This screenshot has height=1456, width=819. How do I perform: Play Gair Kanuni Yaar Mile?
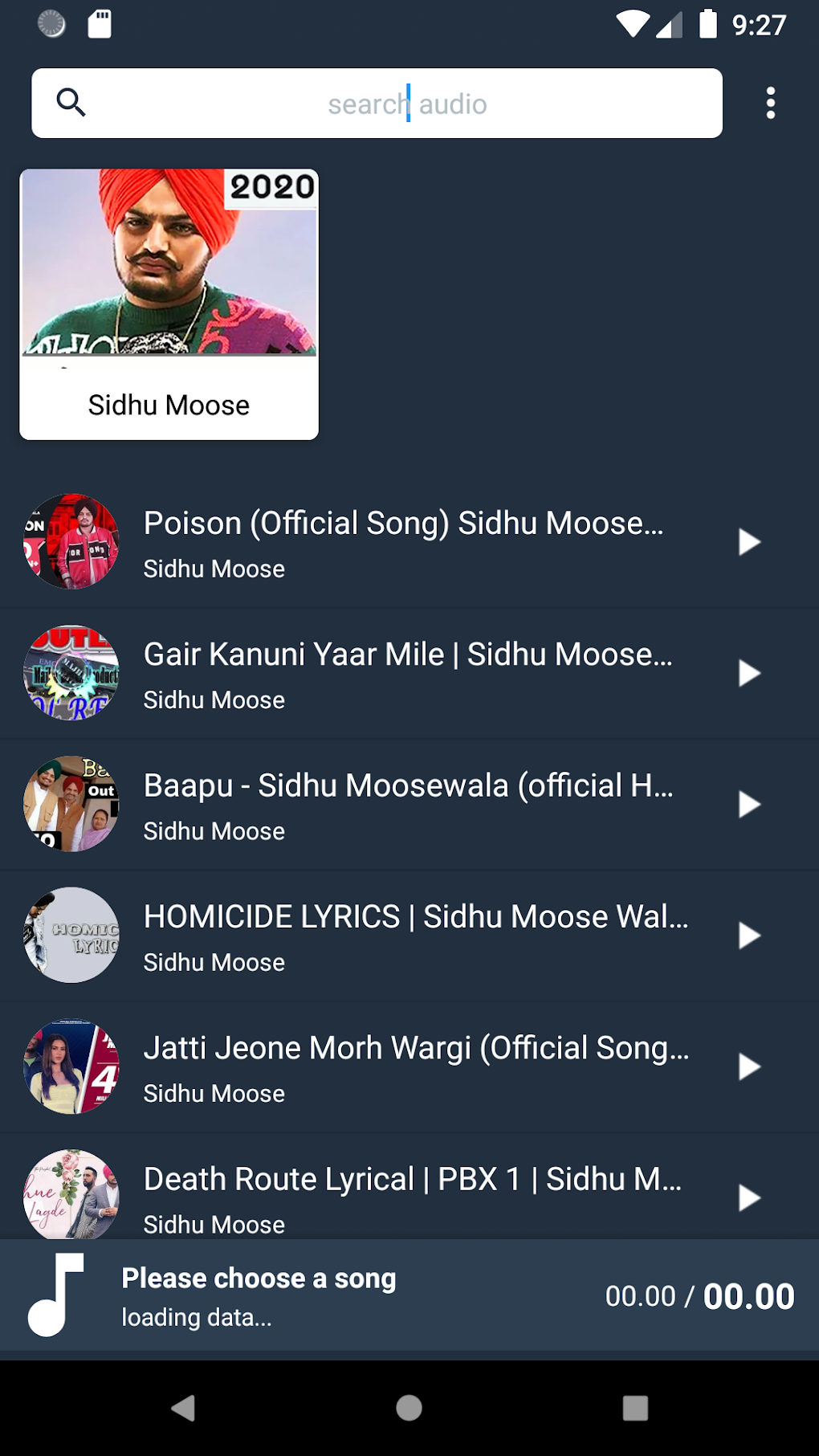[748, 674]
